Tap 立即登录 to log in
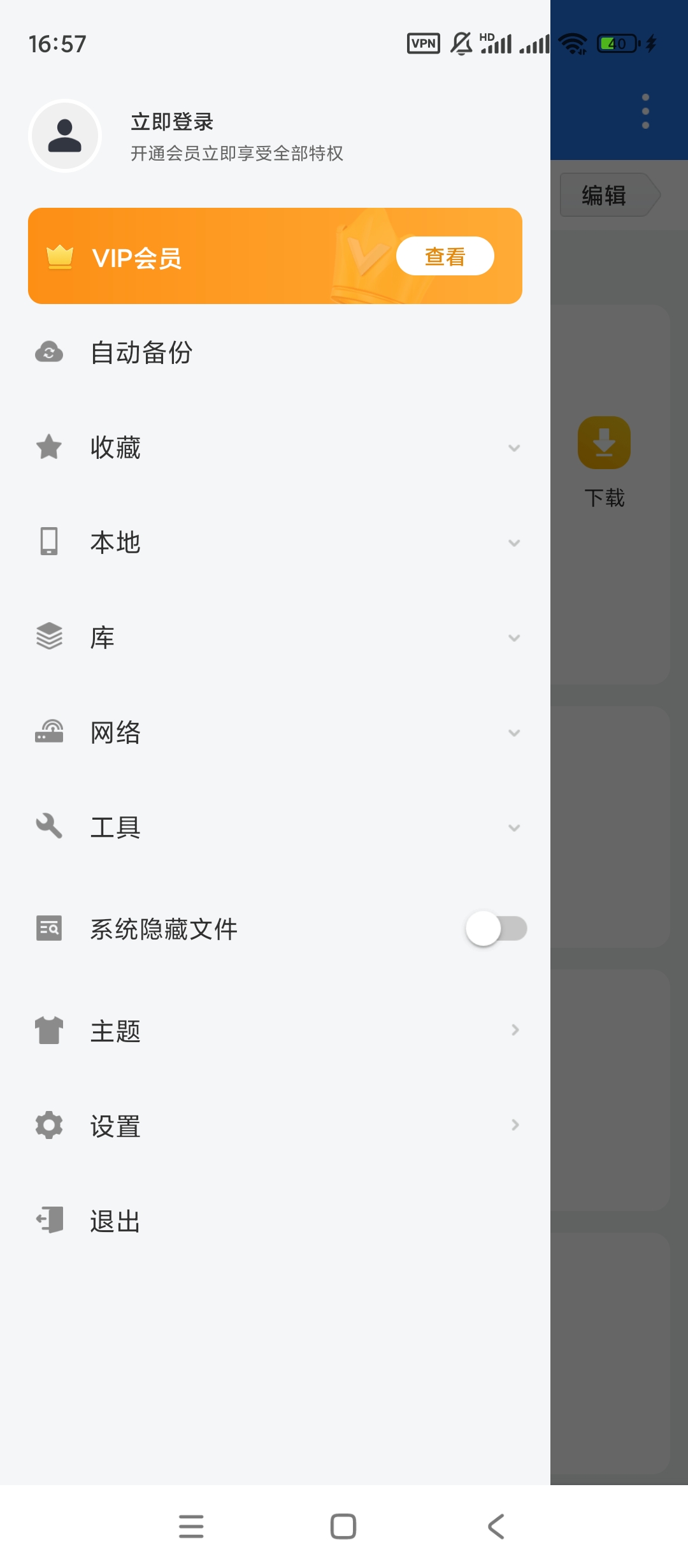The width and height of the screenshot is (688, 1568). (x=172, y=122)
